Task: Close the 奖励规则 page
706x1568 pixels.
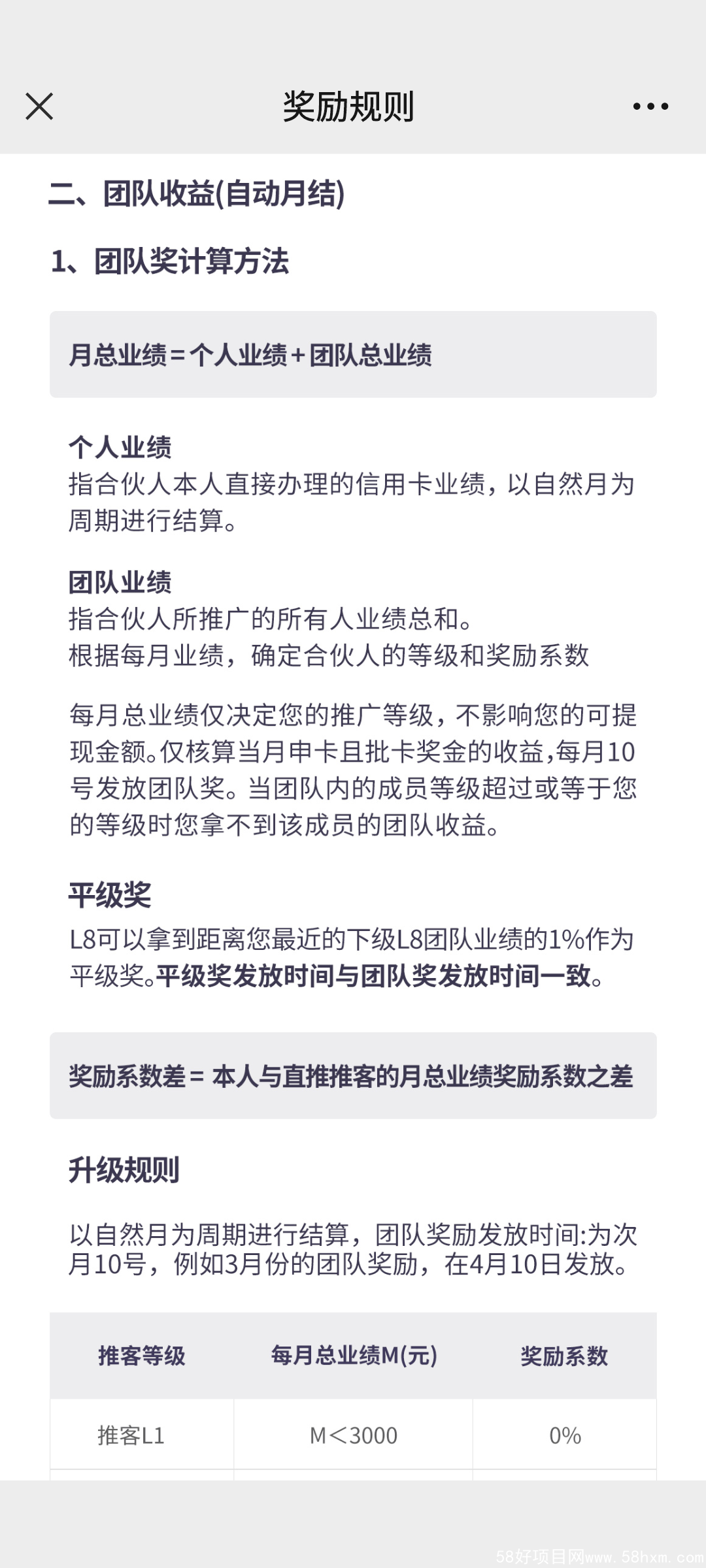Action: (x=39, y=106)
